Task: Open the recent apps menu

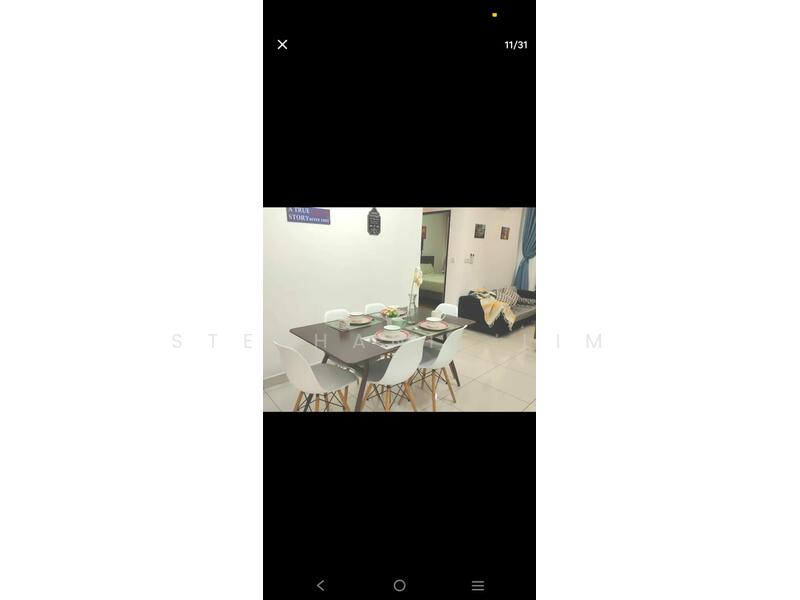Action: pyautogui.click(x=478, y=585)
